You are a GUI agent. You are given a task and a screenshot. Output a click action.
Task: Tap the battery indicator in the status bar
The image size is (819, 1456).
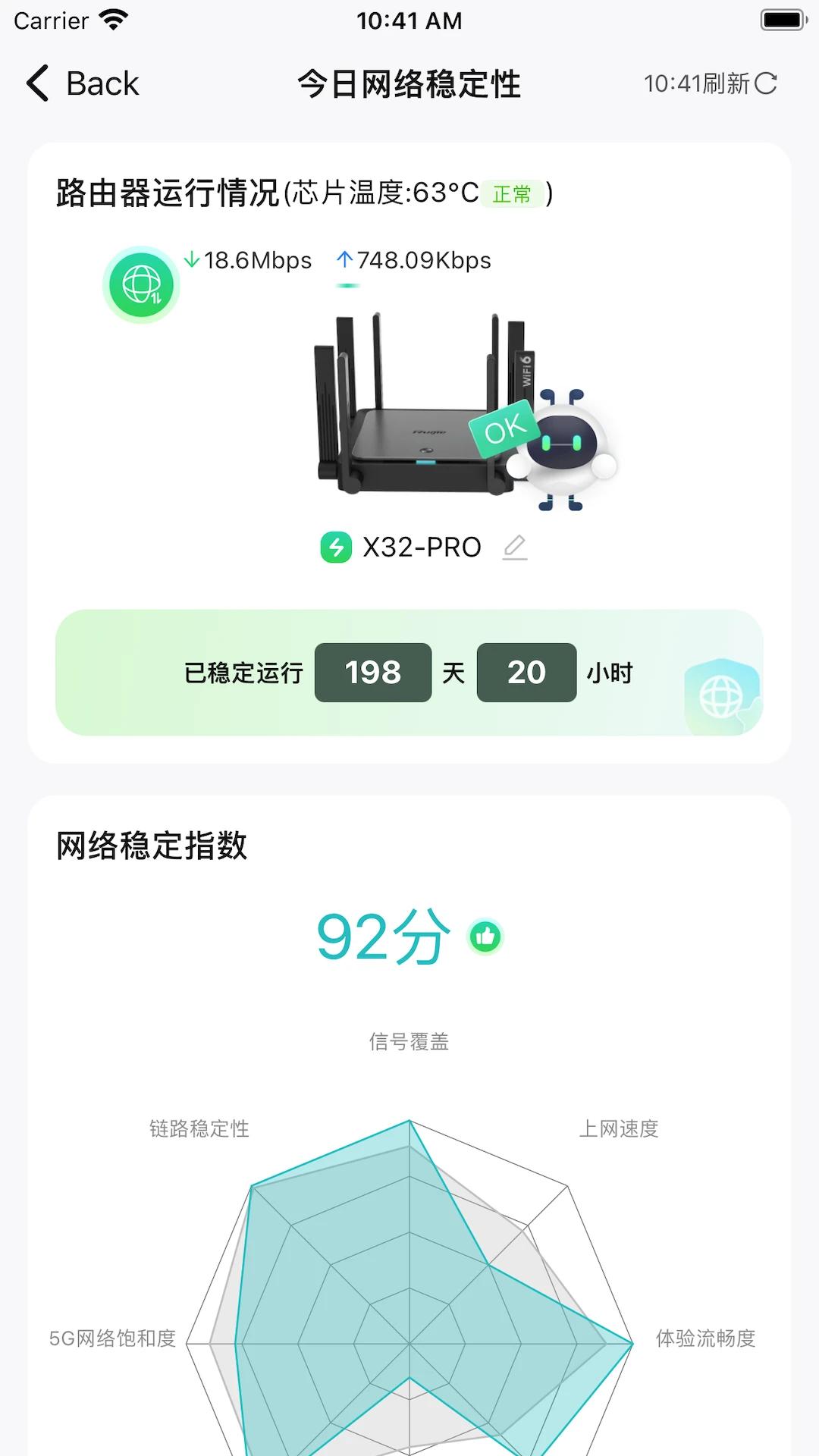point(782,20)
